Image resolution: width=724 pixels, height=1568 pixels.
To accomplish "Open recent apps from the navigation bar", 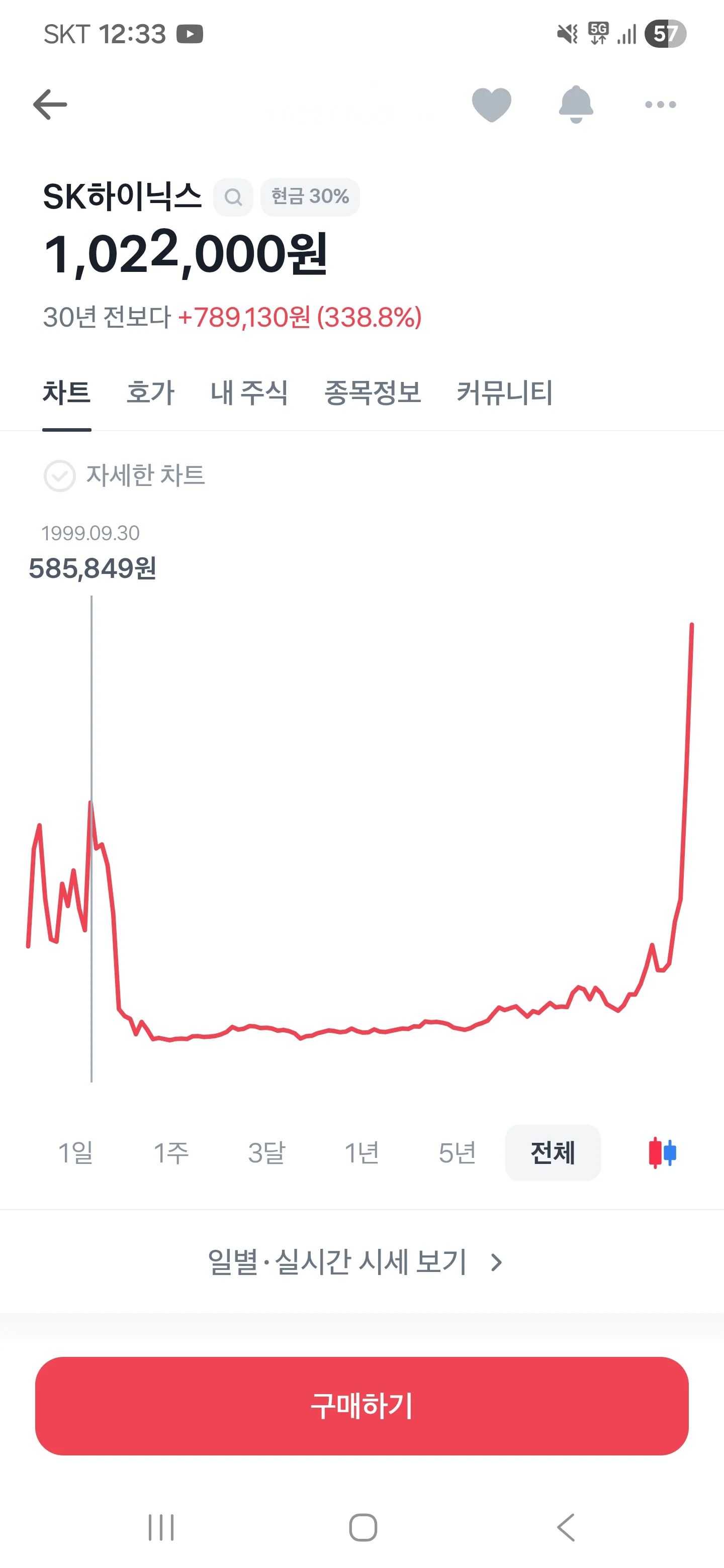I will [x=161, y=1527].
